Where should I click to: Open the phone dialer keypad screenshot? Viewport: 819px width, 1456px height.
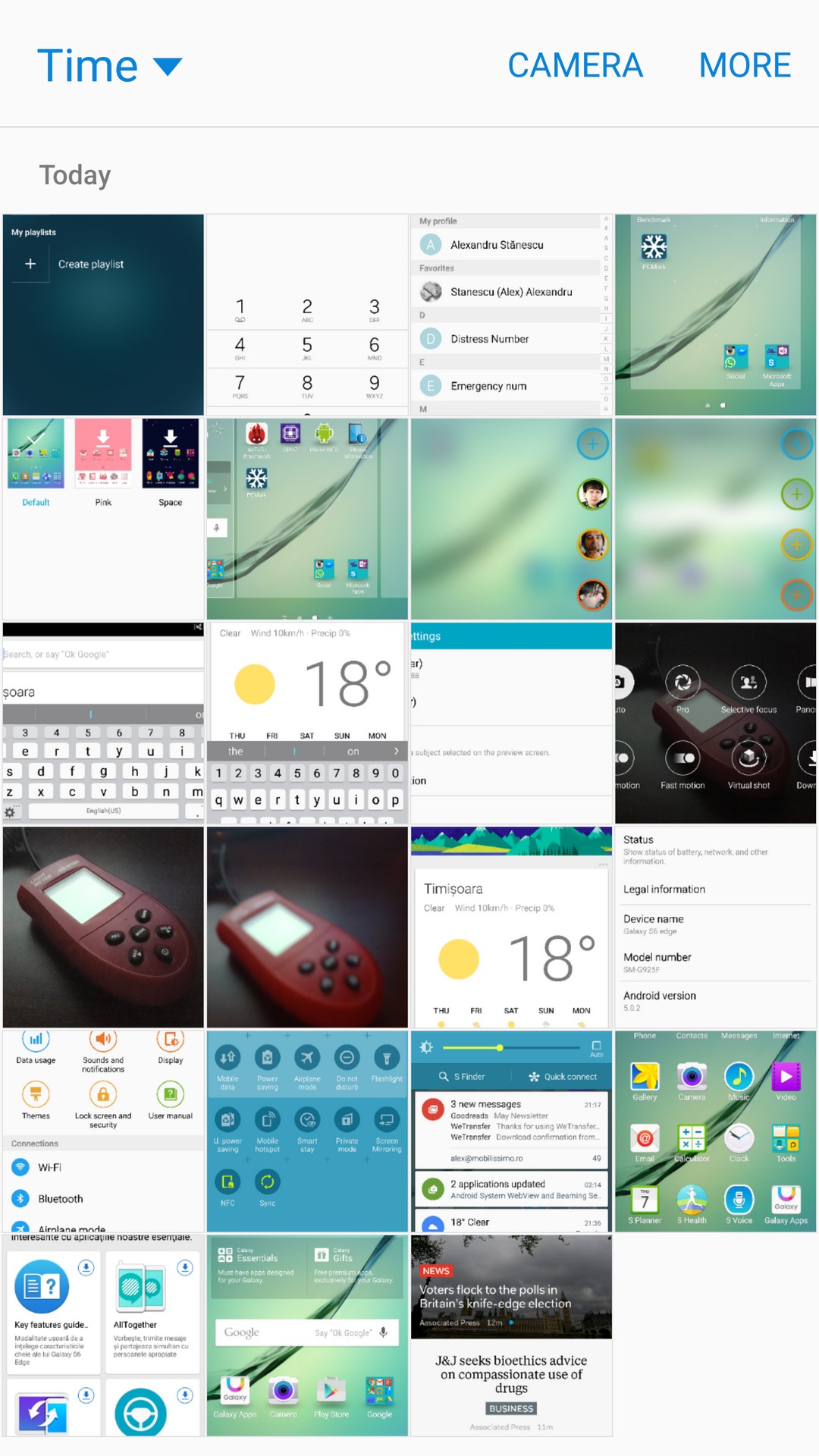click(307, 315)
